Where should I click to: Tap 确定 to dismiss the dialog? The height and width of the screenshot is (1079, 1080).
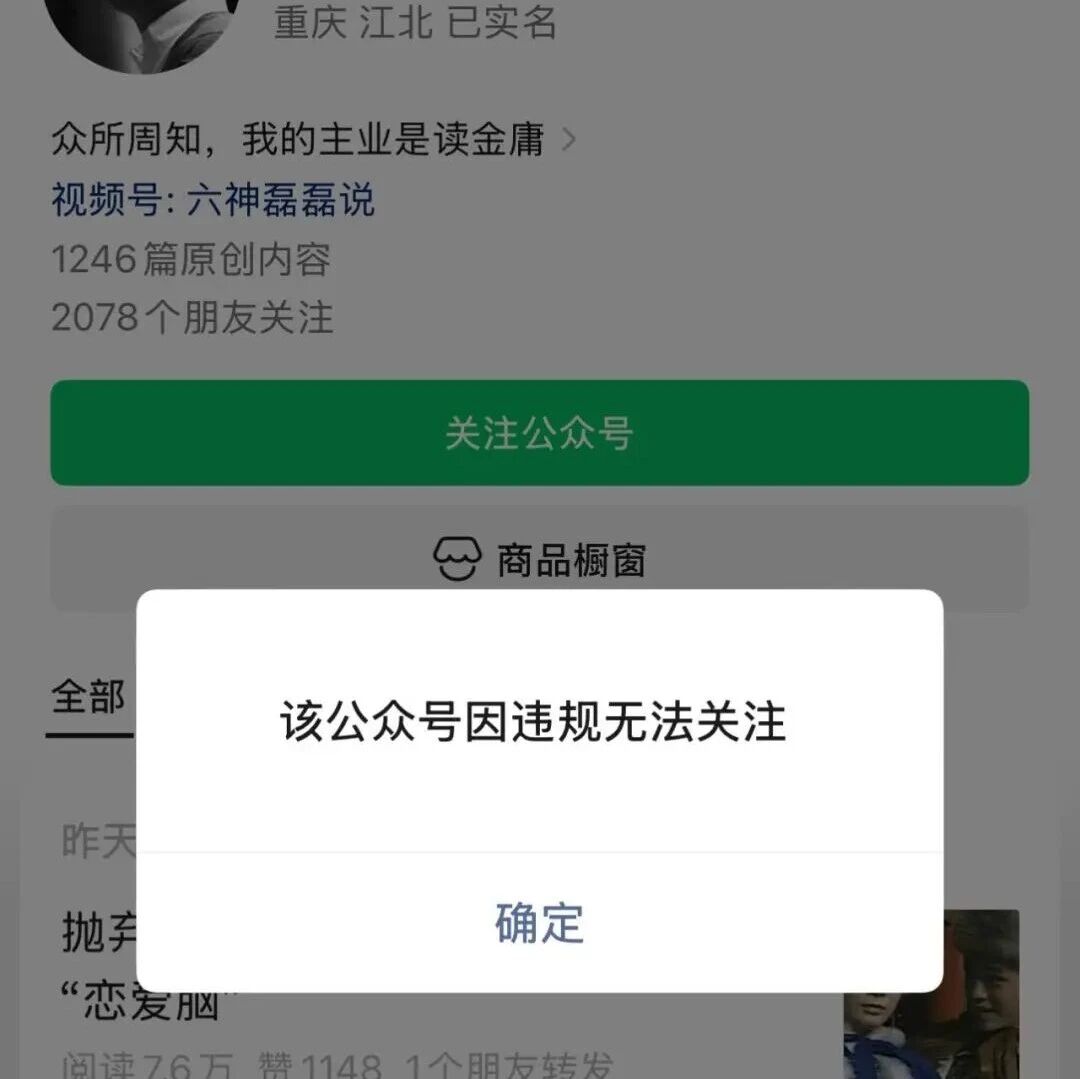coord(539,922)
